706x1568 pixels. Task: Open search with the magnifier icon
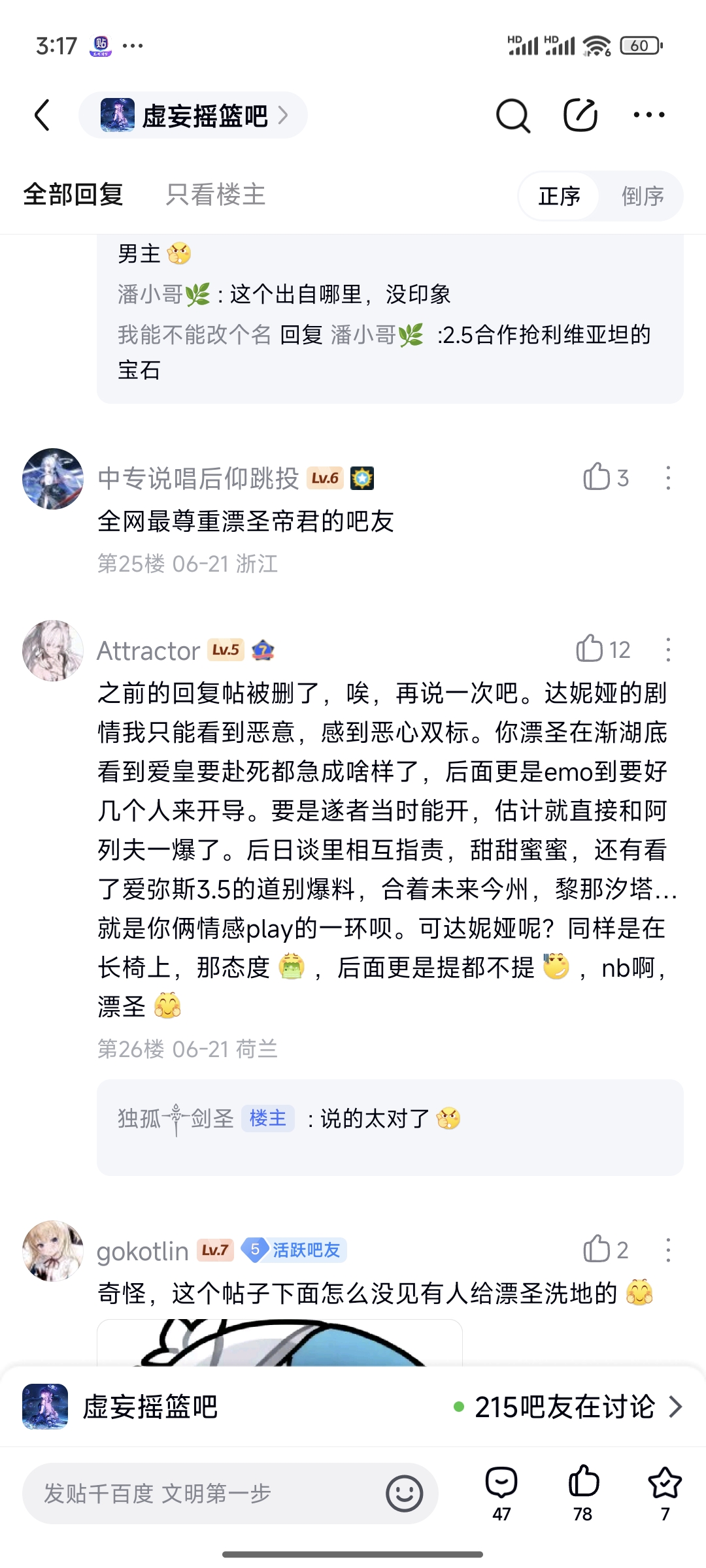[513, 116]
